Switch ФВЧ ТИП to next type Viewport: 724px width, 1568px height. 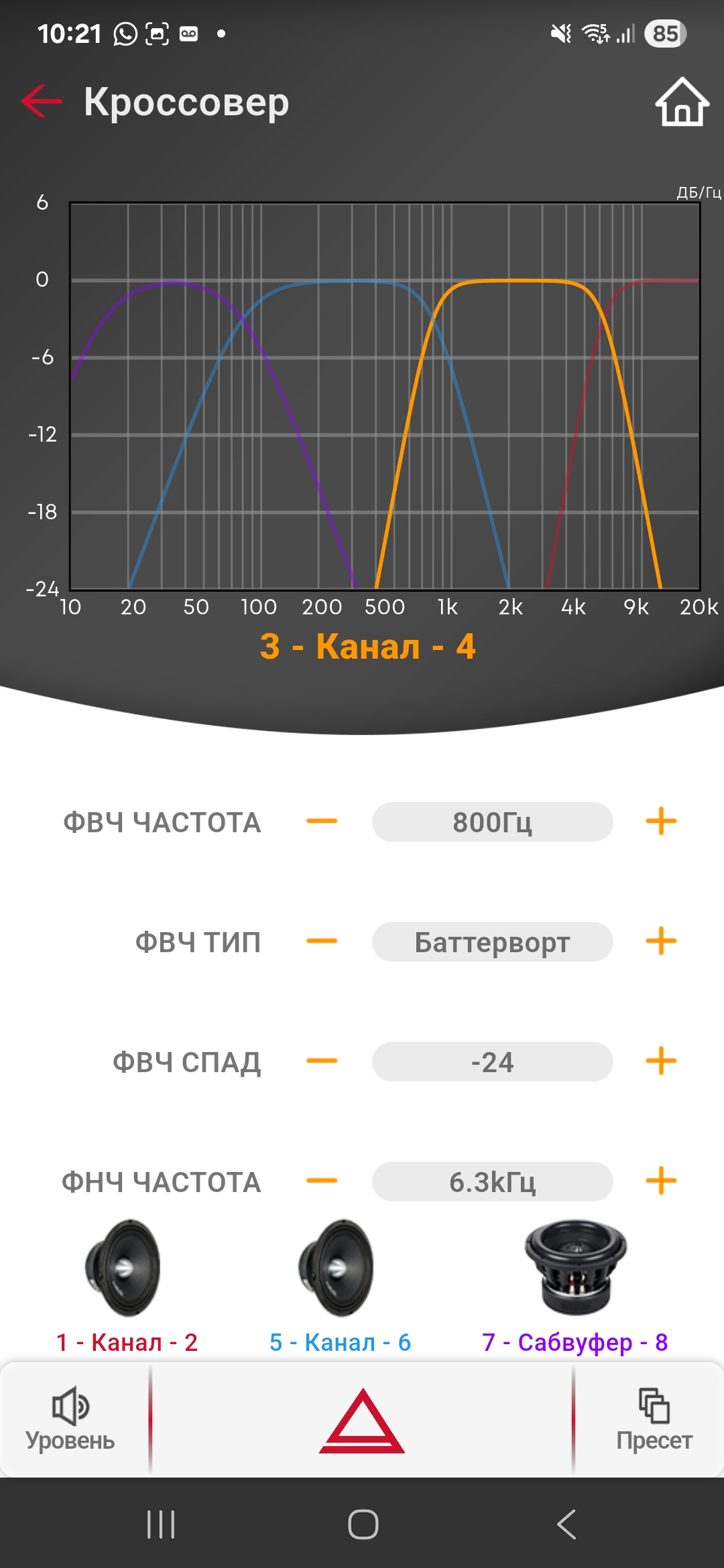pos(661,941)
